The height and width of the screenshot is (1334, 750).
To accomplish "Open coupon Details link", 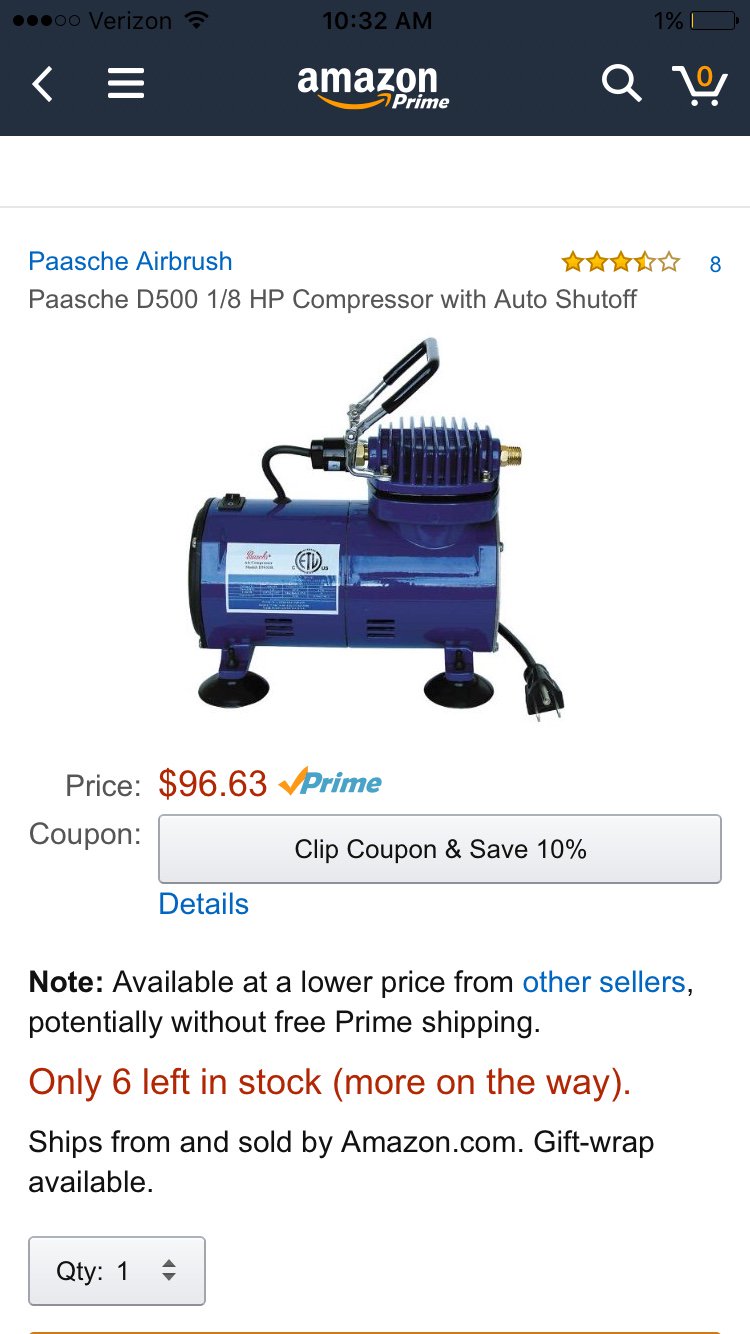I will click(x=203, y=904).
